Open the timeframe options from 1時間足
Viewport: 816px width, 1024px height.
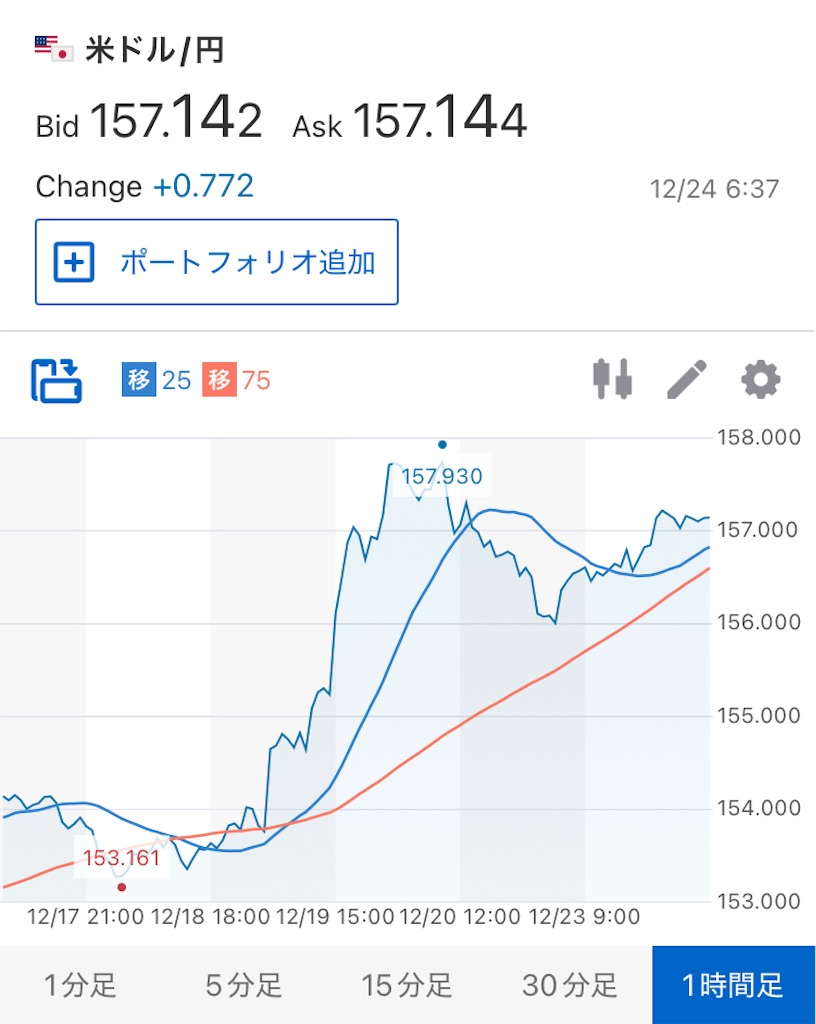pos(732,985)
